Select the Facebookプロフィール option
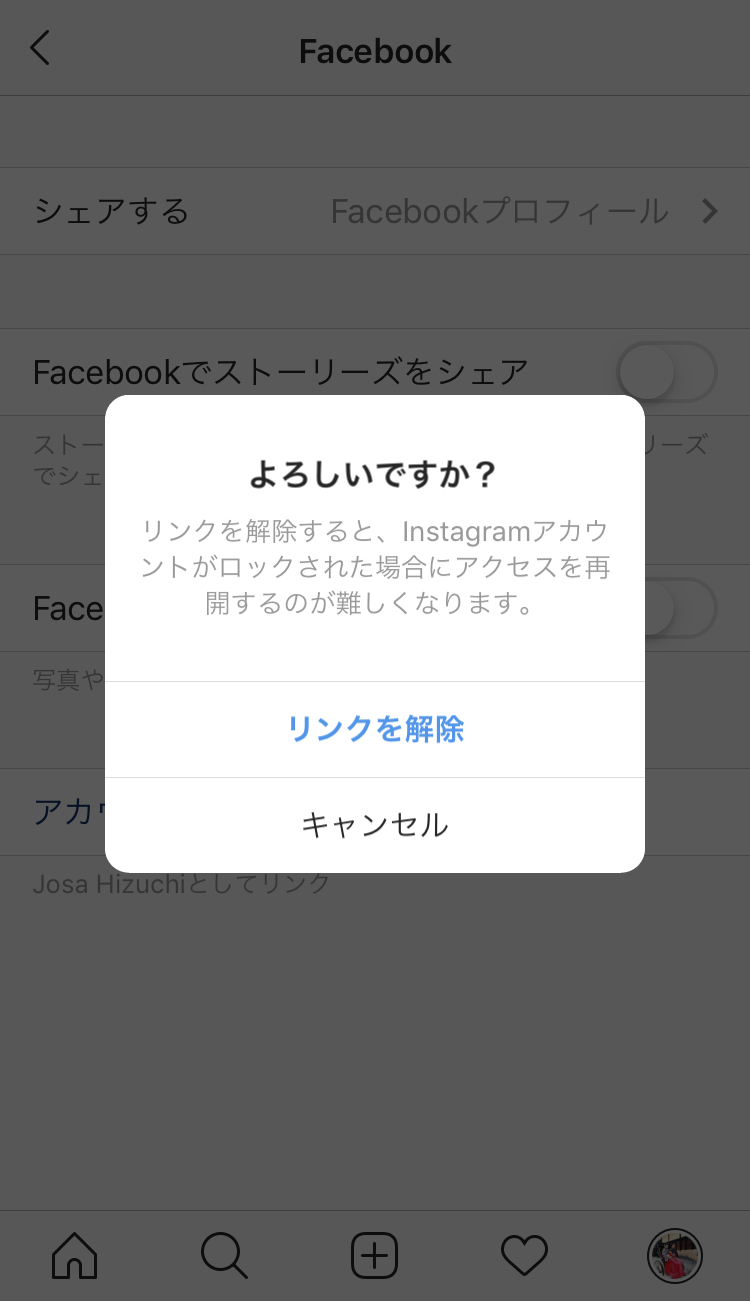This screenshot has height=1301, width=750. pyautogui.click(x=500, y=211)
